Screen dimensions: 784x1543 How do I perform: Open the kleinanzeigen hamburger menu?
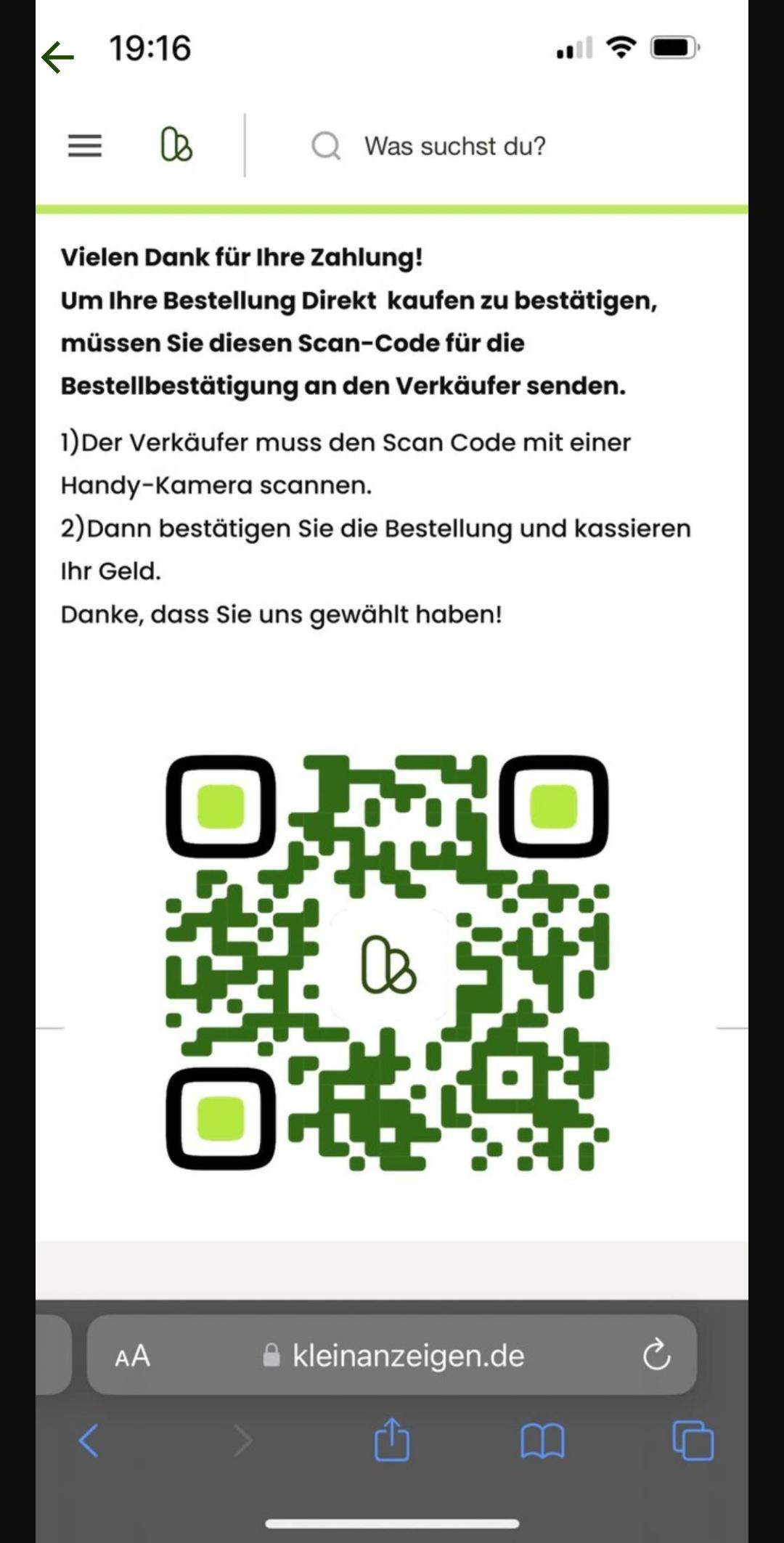[x=85, y=145]
